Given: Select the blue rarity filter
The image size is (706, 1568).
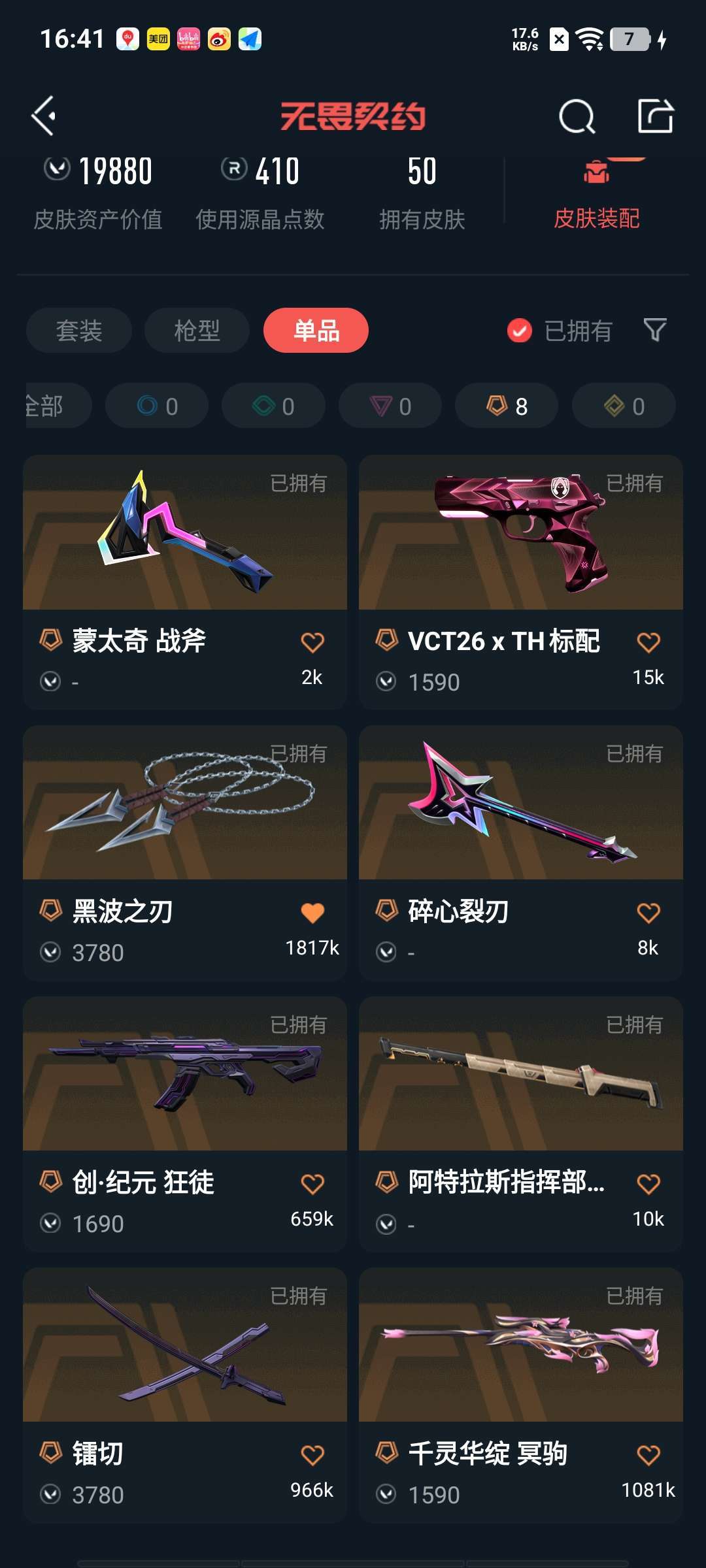Looking at the screenshot, I should coord(156,406).
